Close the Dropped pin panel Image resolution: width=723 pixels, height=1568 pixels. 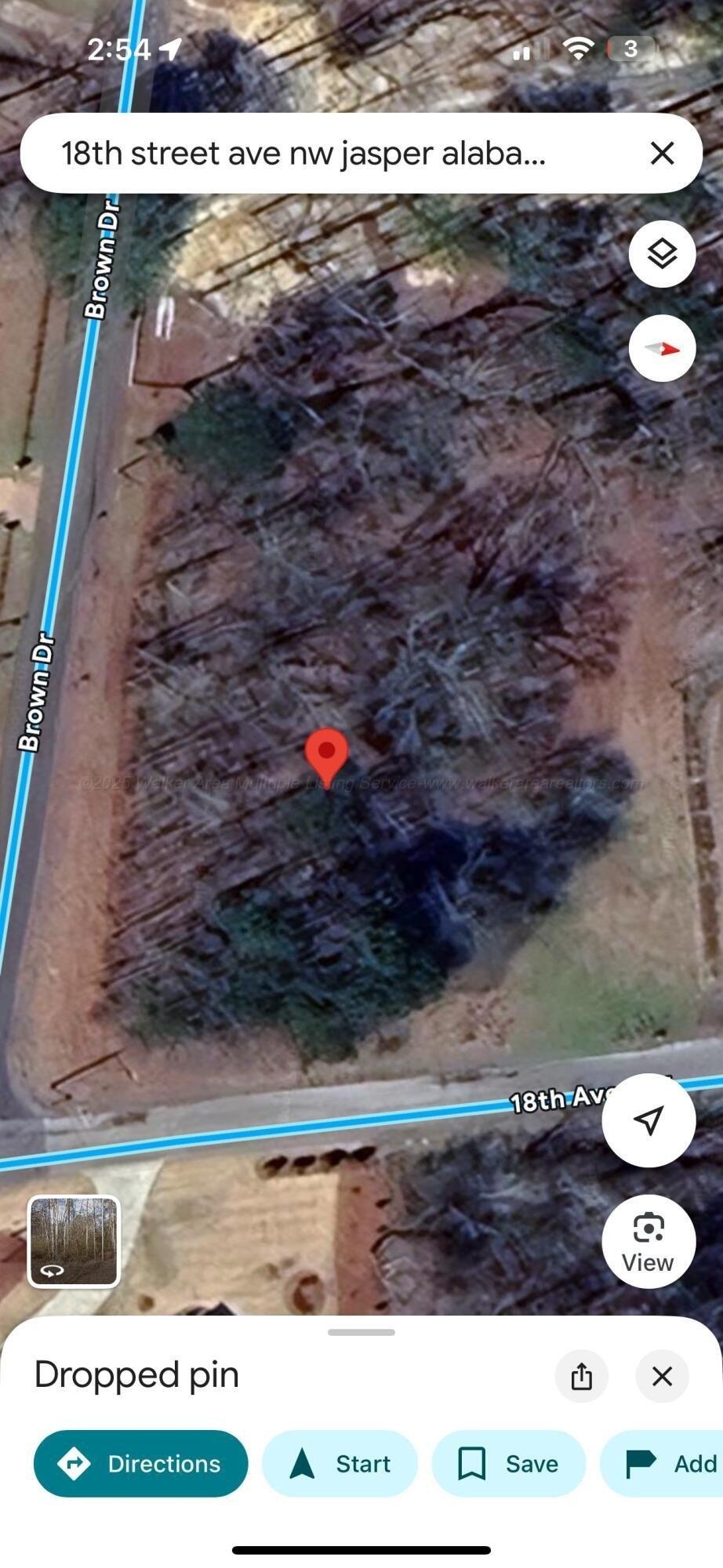click(x=662, y=1376)
